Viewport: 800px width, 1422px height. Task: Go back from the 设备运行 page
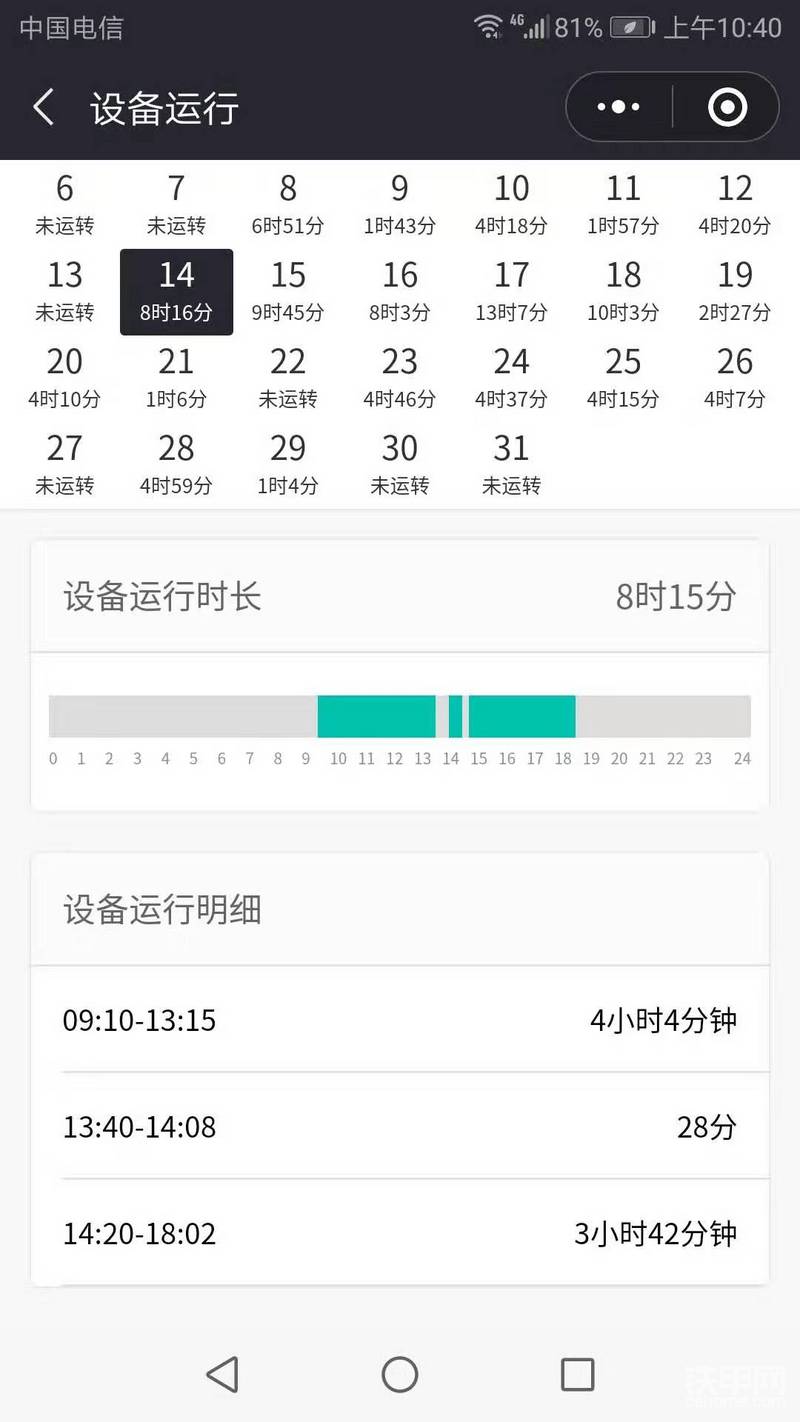(43, 107)
